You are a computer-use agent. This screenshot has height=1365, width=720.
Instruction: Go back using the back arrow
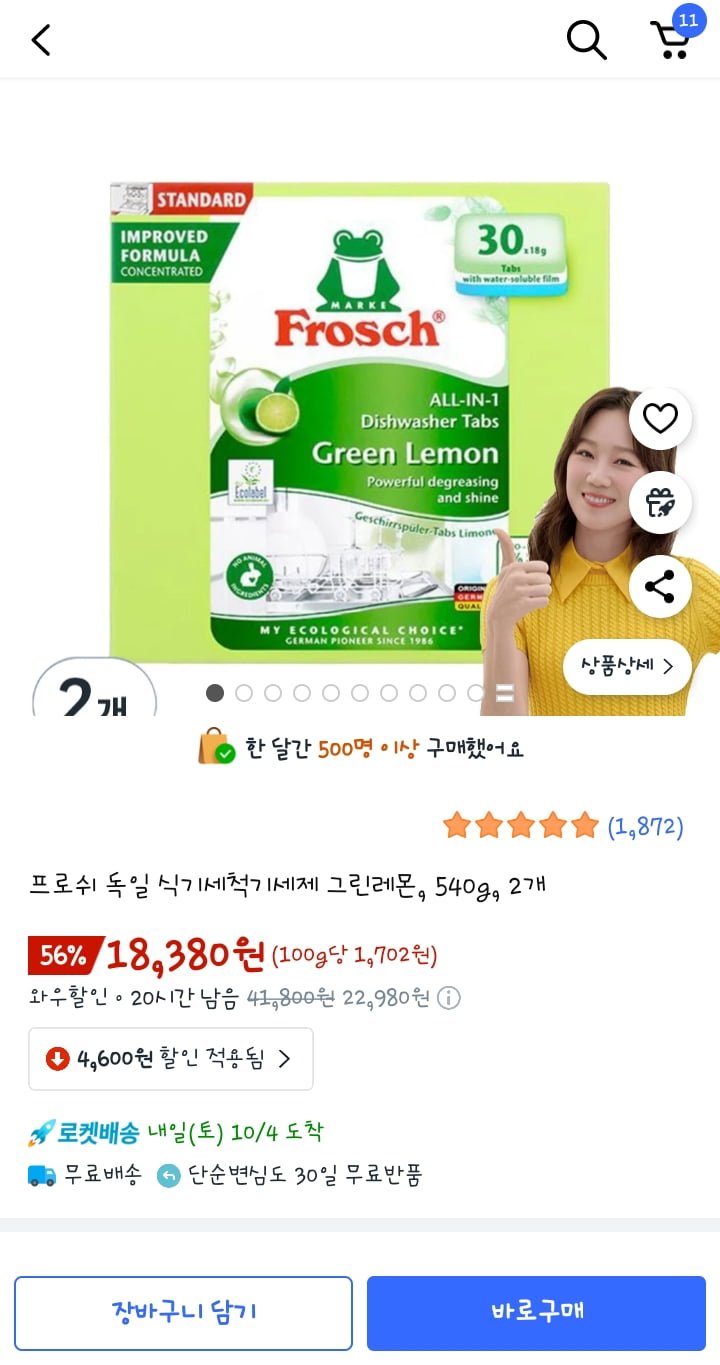point(40,42)
